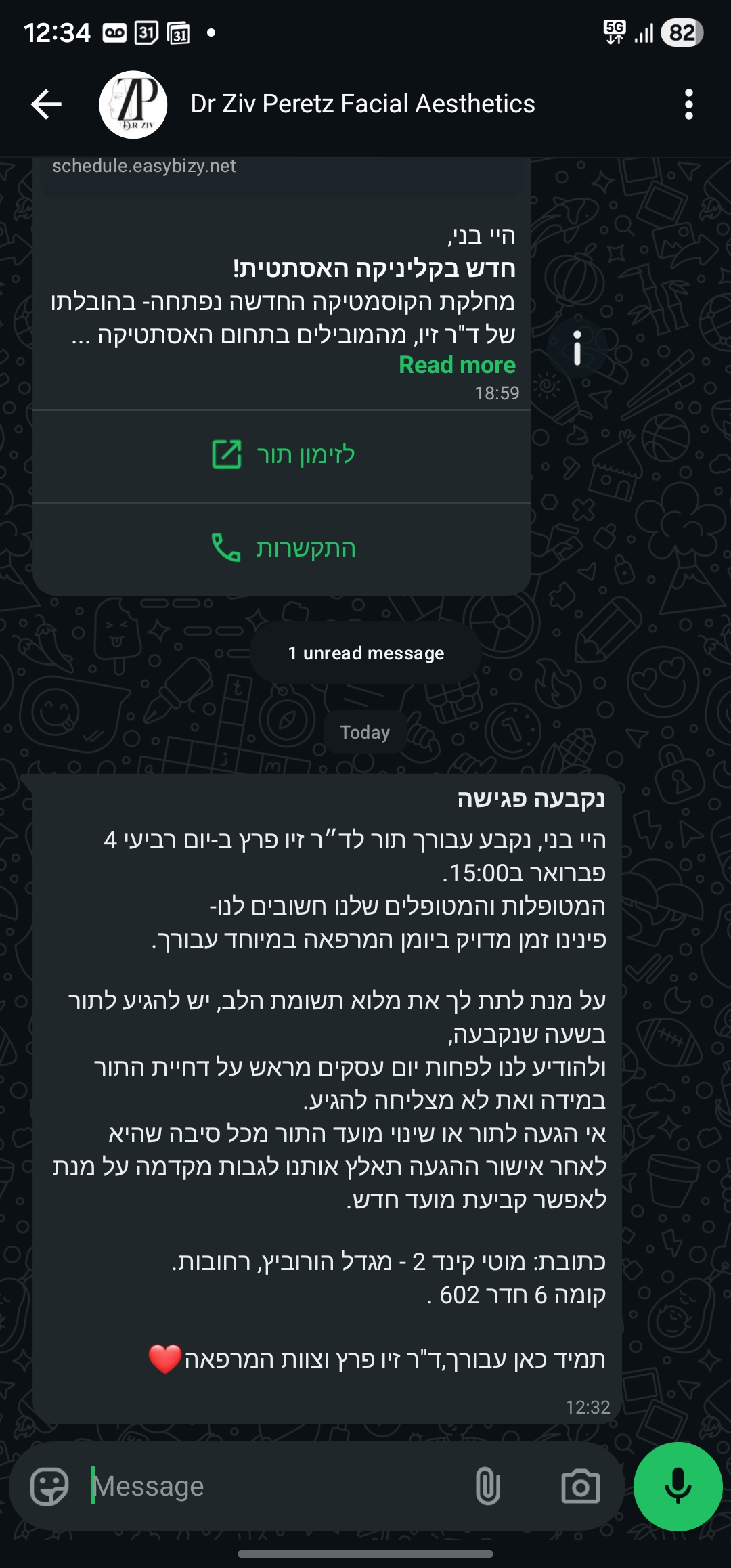Record a voice message with the microphone
This screenshot has height=1568, width=731.
678,1486
